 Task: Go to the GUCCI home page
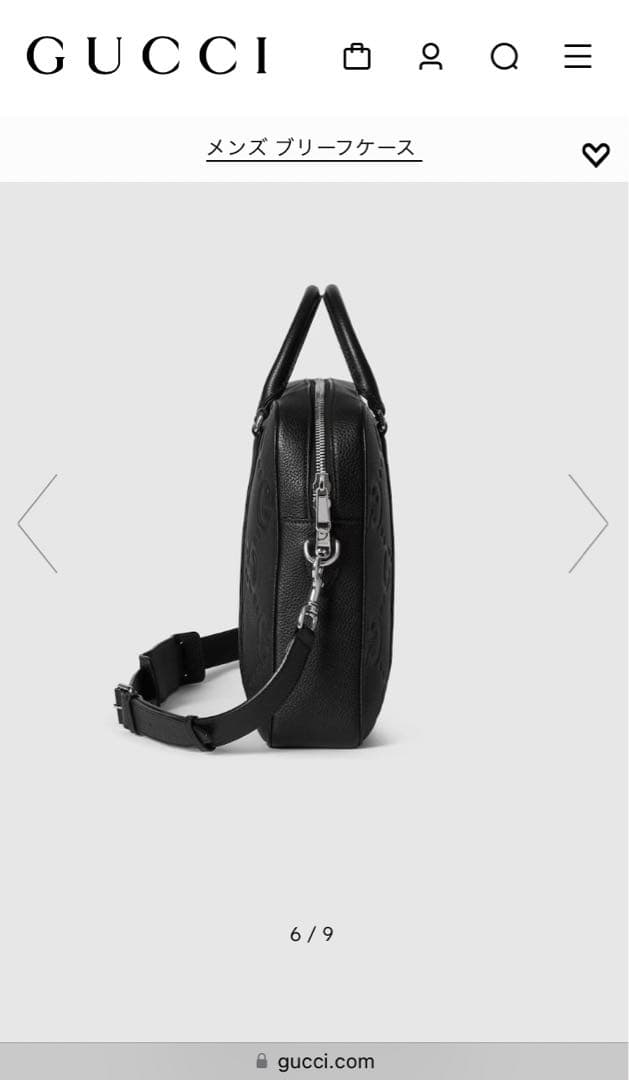coord(147,56)
